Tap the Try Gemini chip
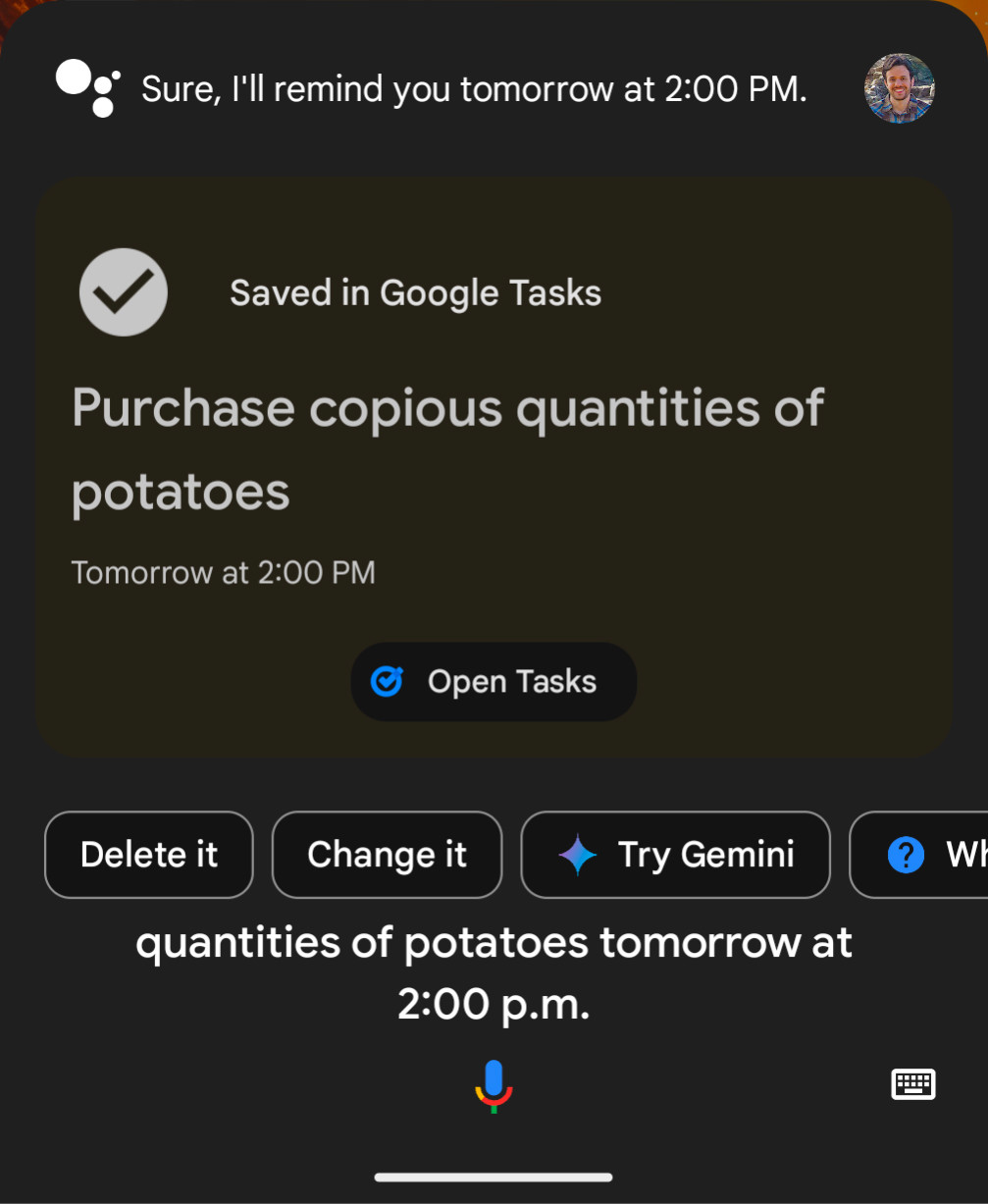 [675, 855]
